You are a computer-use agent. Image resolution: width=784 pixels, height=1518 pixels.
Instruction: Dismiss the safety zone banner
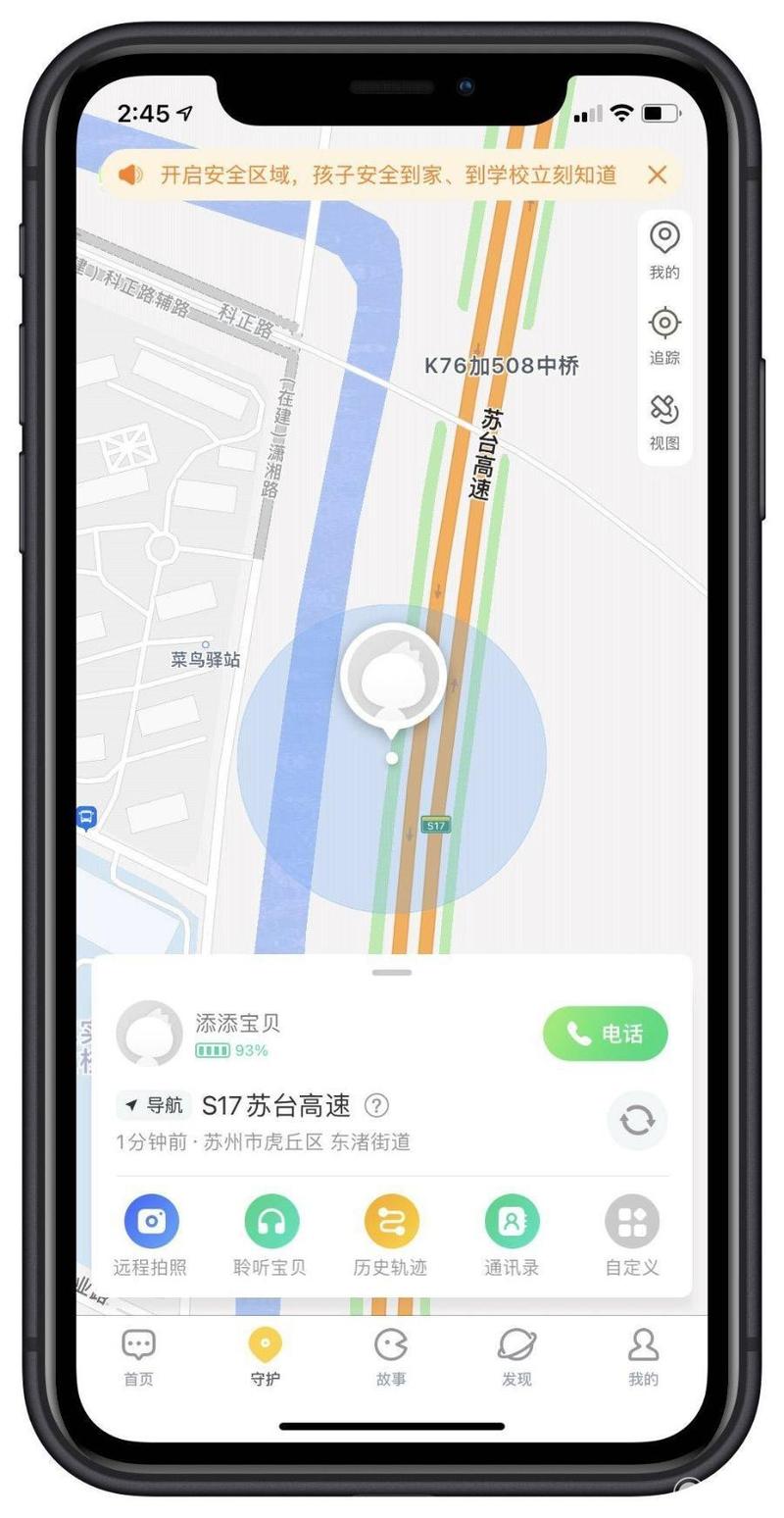[x=657, y=175]
